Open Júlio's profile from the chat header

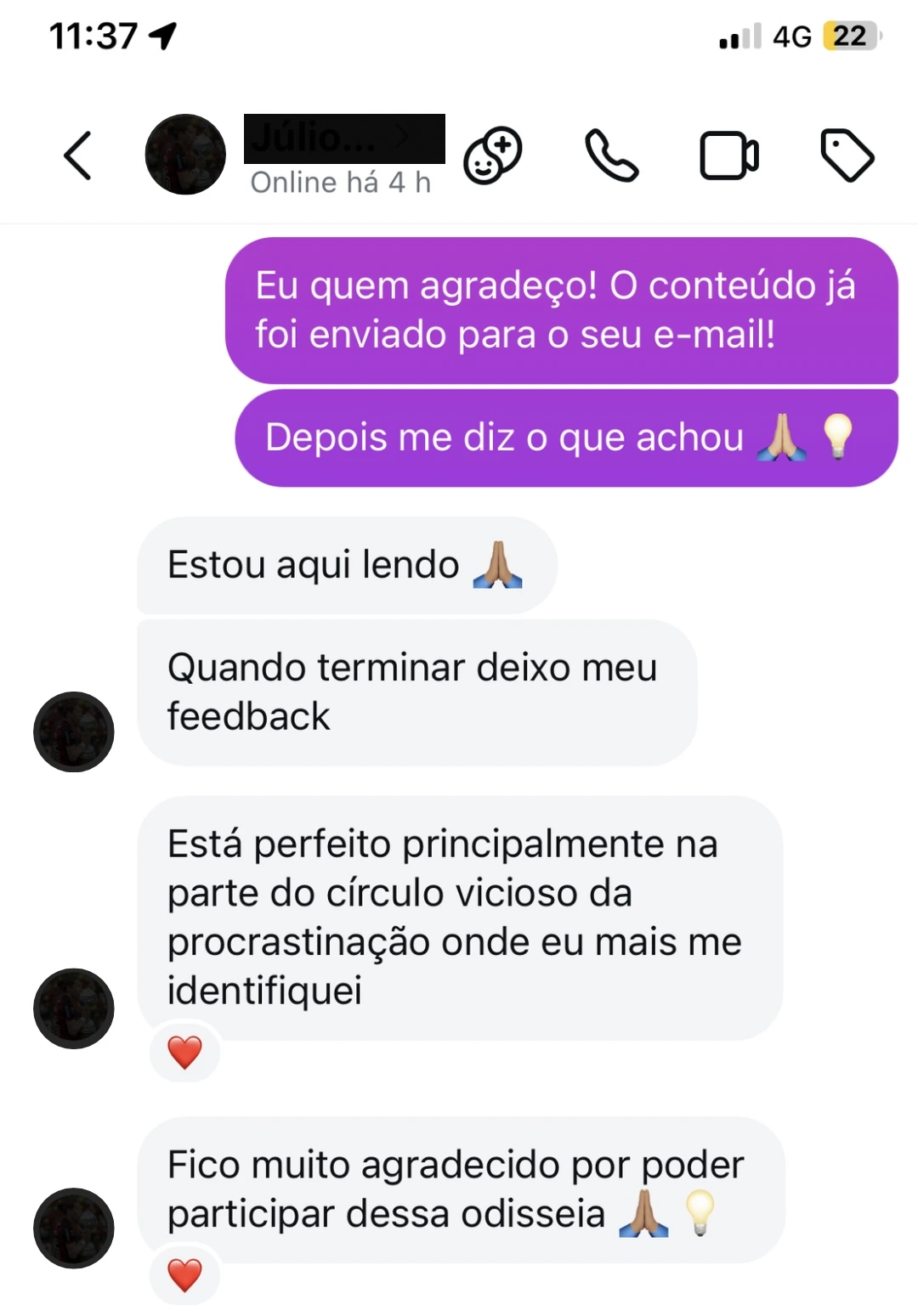pyautogui.click(x=343, y=140)
